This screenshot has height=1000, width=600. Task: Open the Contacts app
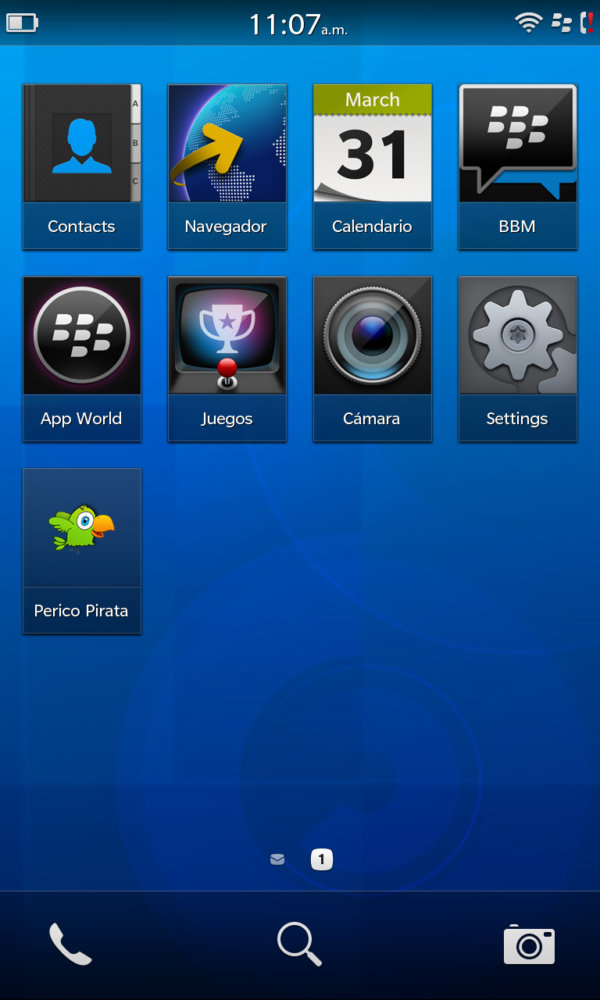point(82,166)
